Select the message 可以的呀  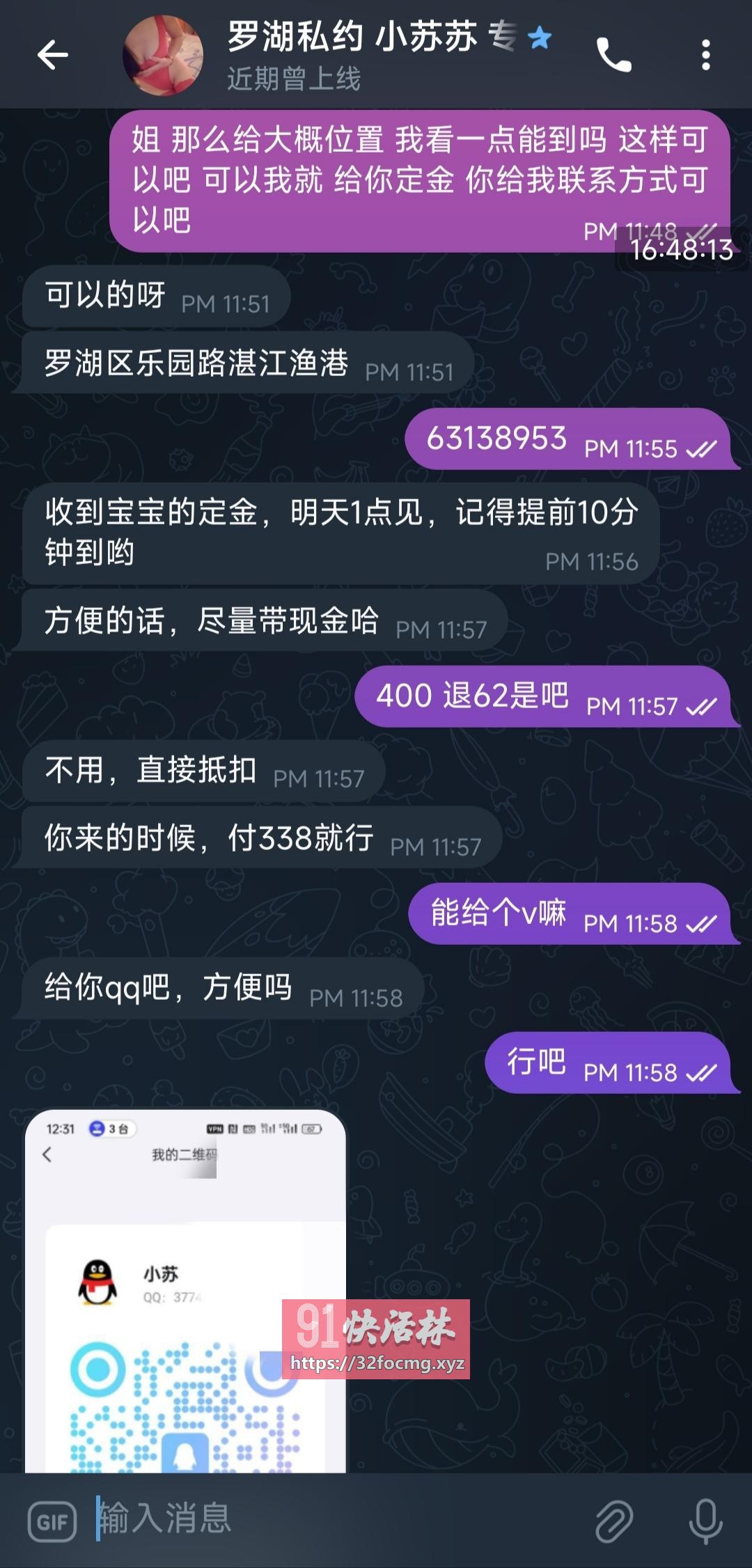104,296
